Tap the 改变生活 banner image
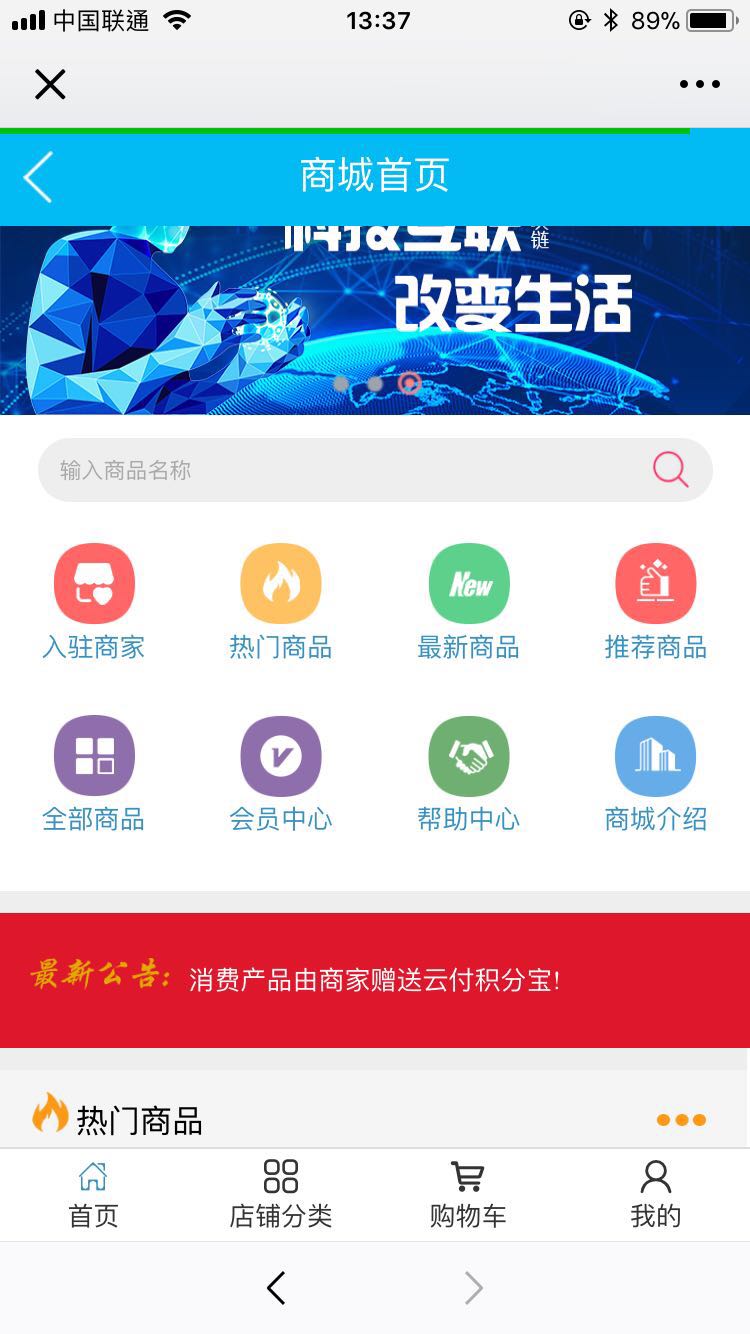Viewport: 750px width, 1334px height. (375, 320)
